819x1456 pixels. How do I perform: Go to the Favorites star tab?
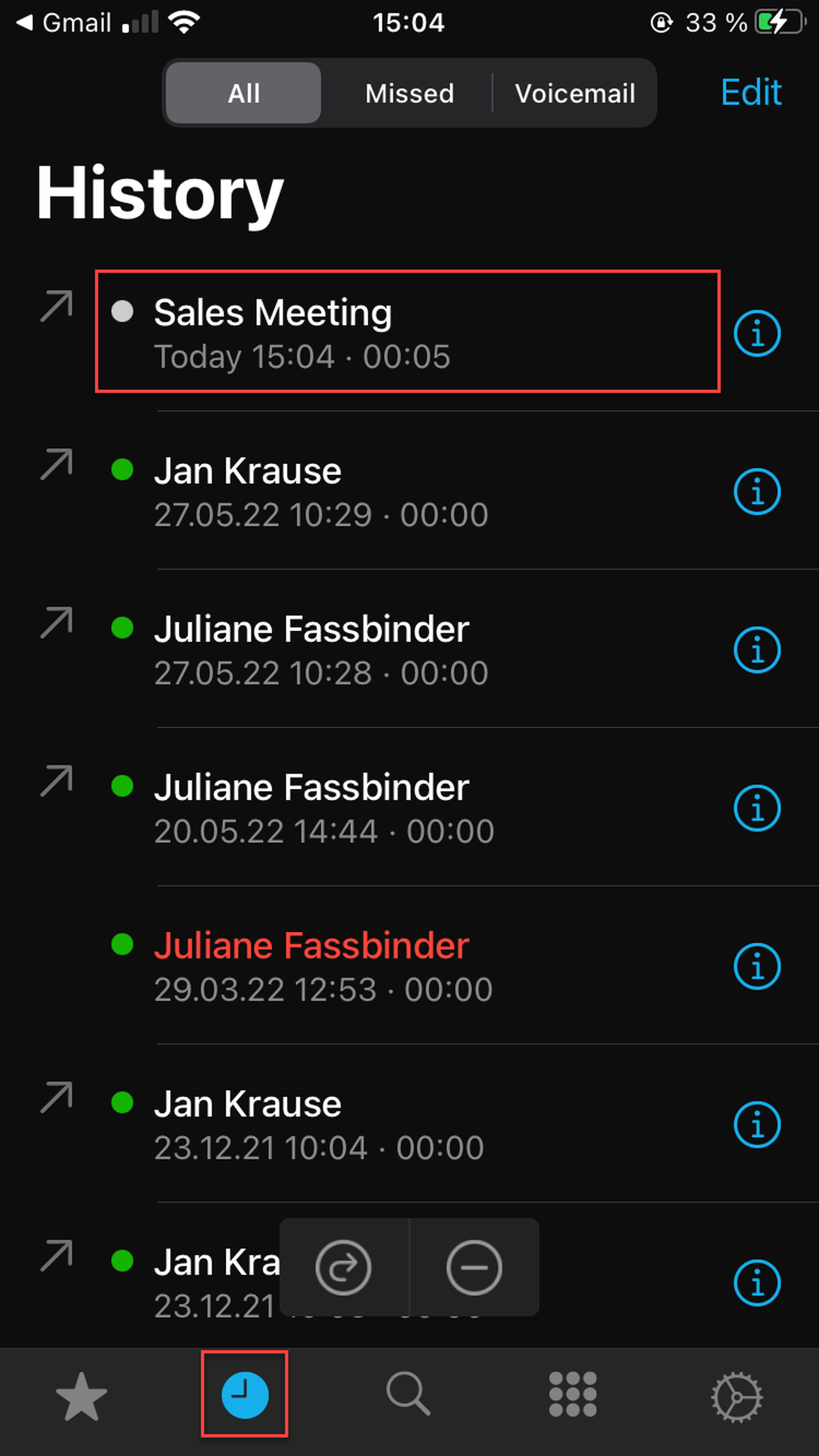pyautogui.click(x=81, y=1396)
